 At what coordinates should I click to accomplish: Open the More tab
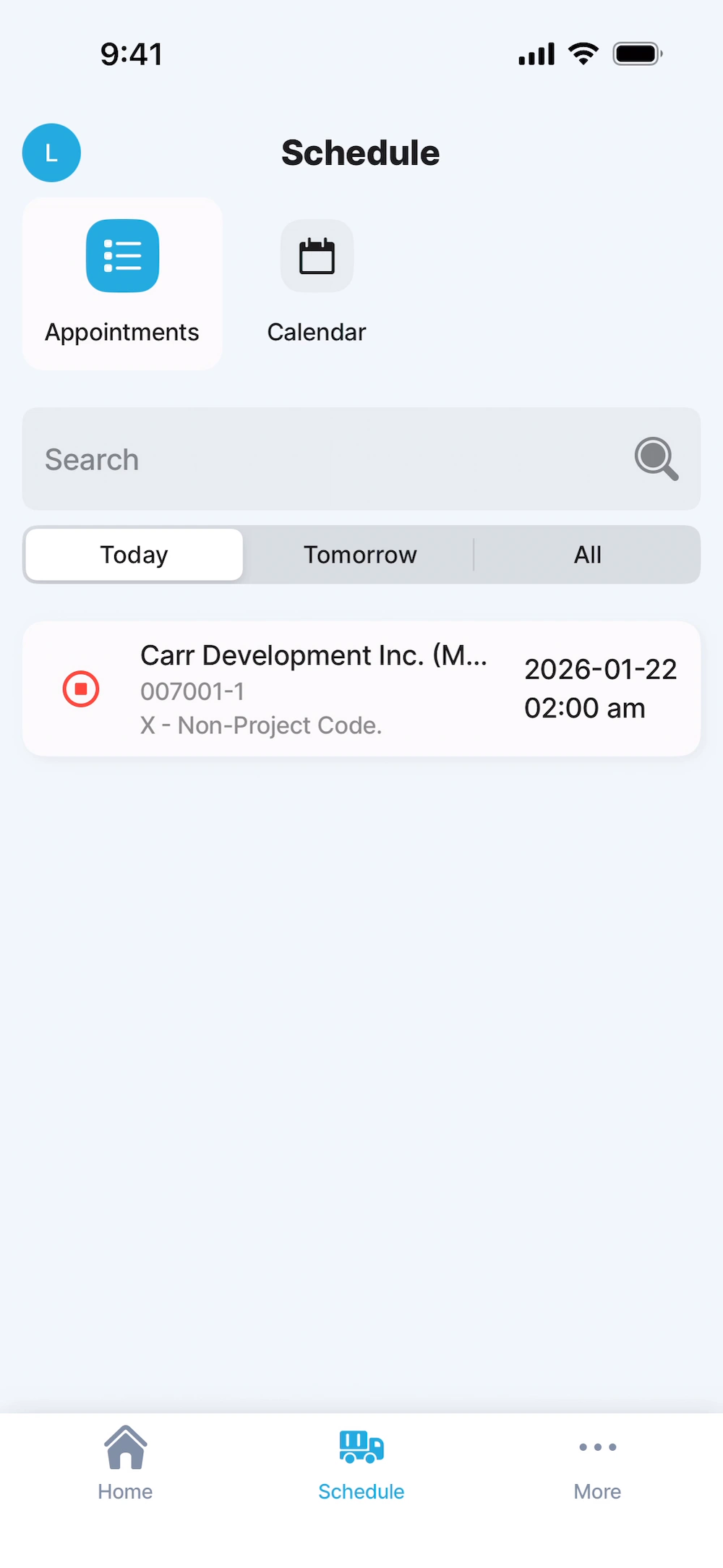[x=597, y=1462]
